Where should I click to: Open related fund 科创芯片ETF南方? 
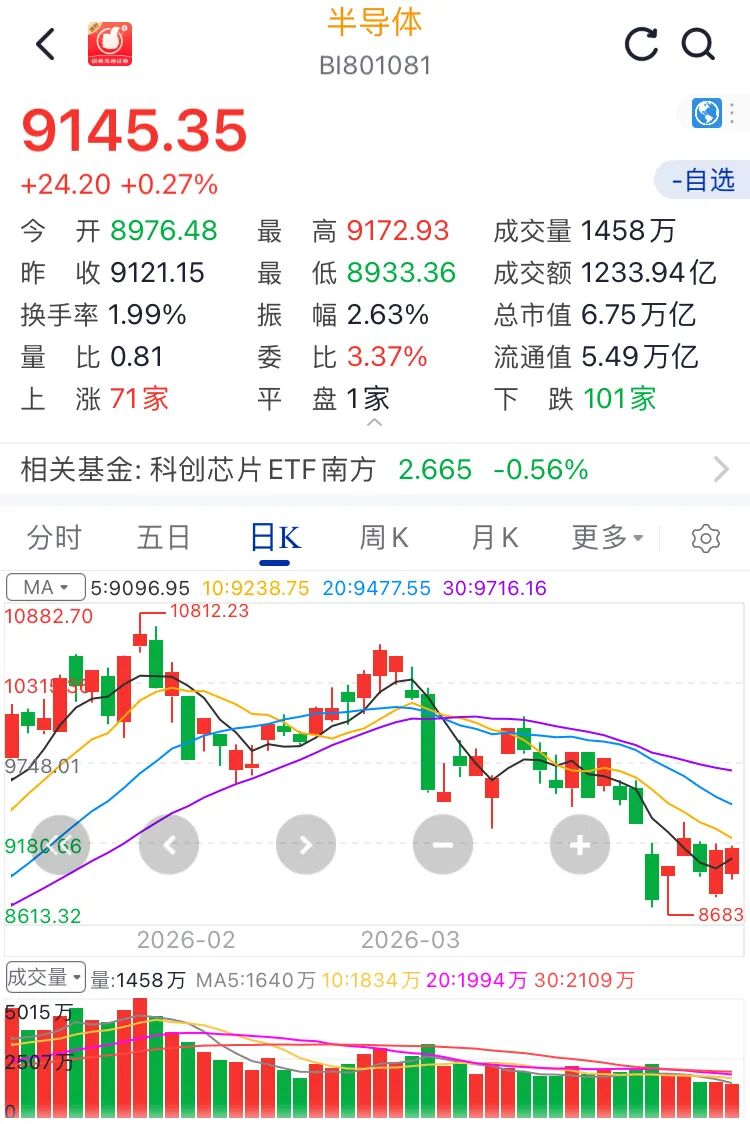click(x=375, y=469)
